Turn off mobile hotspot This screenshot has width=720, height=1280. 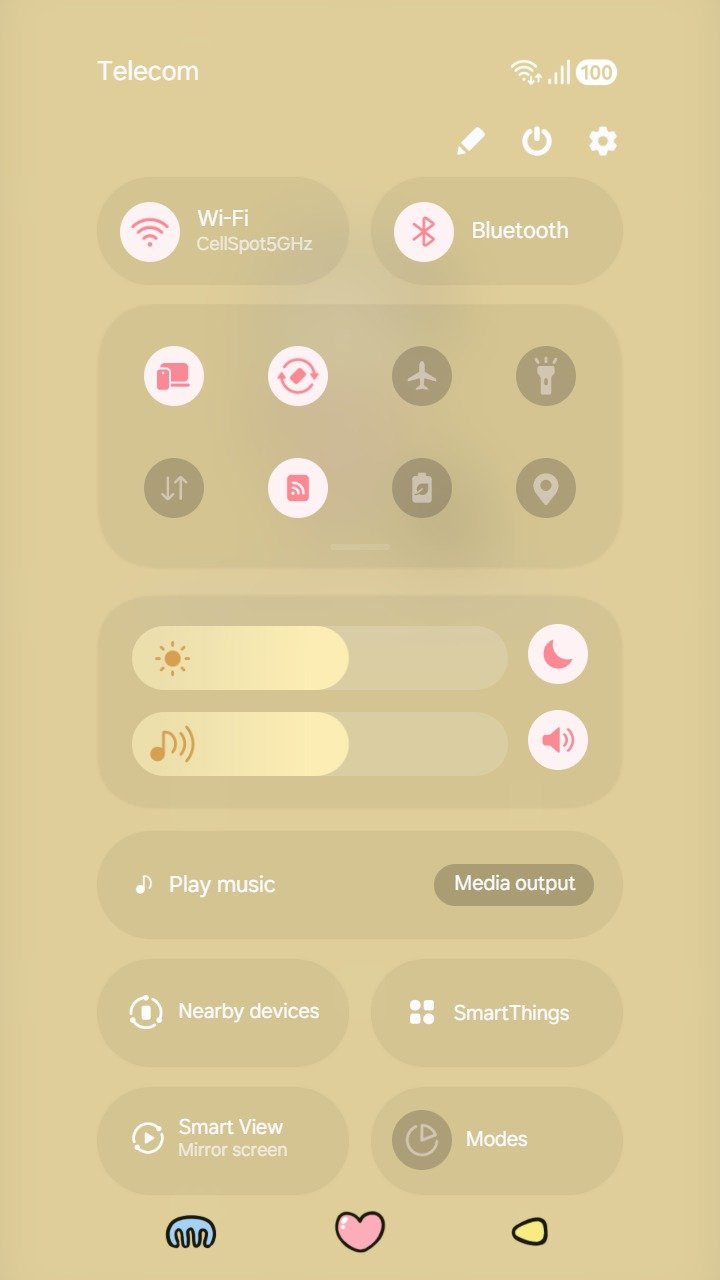click(x=298, y=488)
